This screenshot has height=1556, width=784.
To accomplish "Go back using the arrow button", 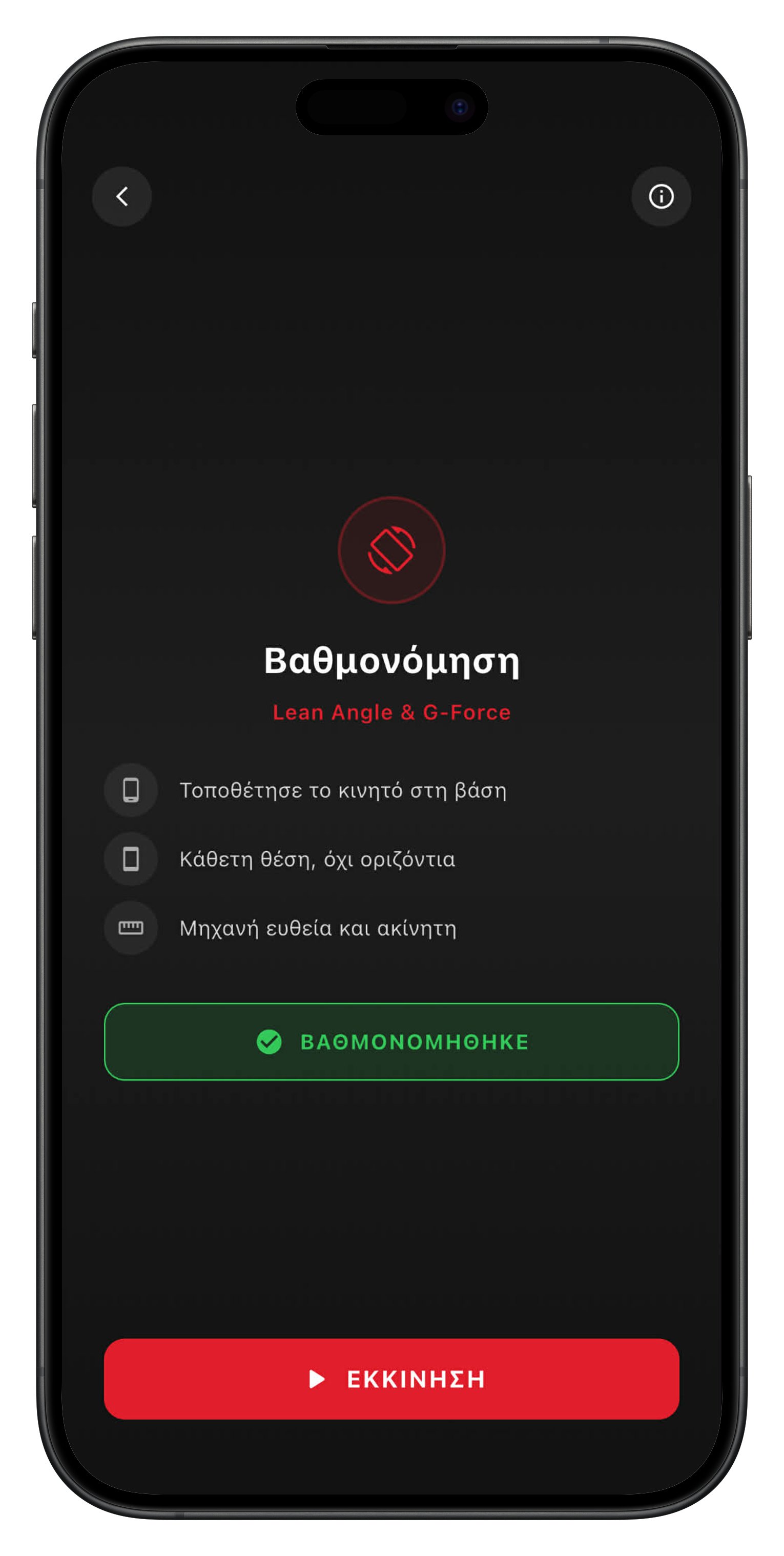I will click(x=122, y=196).
